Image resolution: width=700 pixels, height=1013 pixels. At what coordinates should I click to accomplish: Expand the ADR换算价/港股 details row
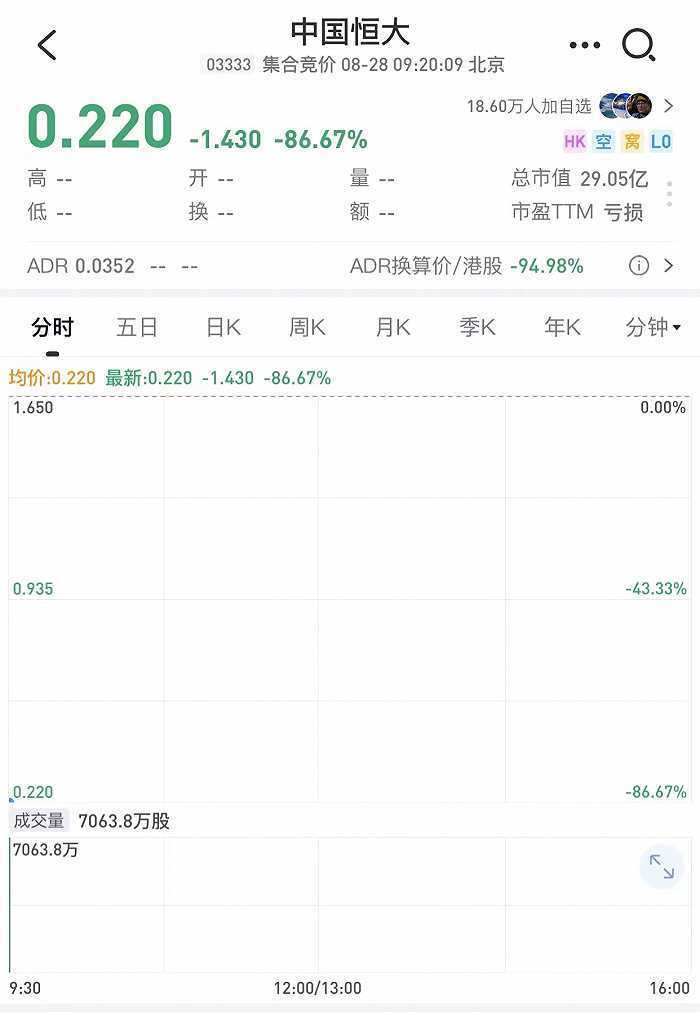click(669, 266)
